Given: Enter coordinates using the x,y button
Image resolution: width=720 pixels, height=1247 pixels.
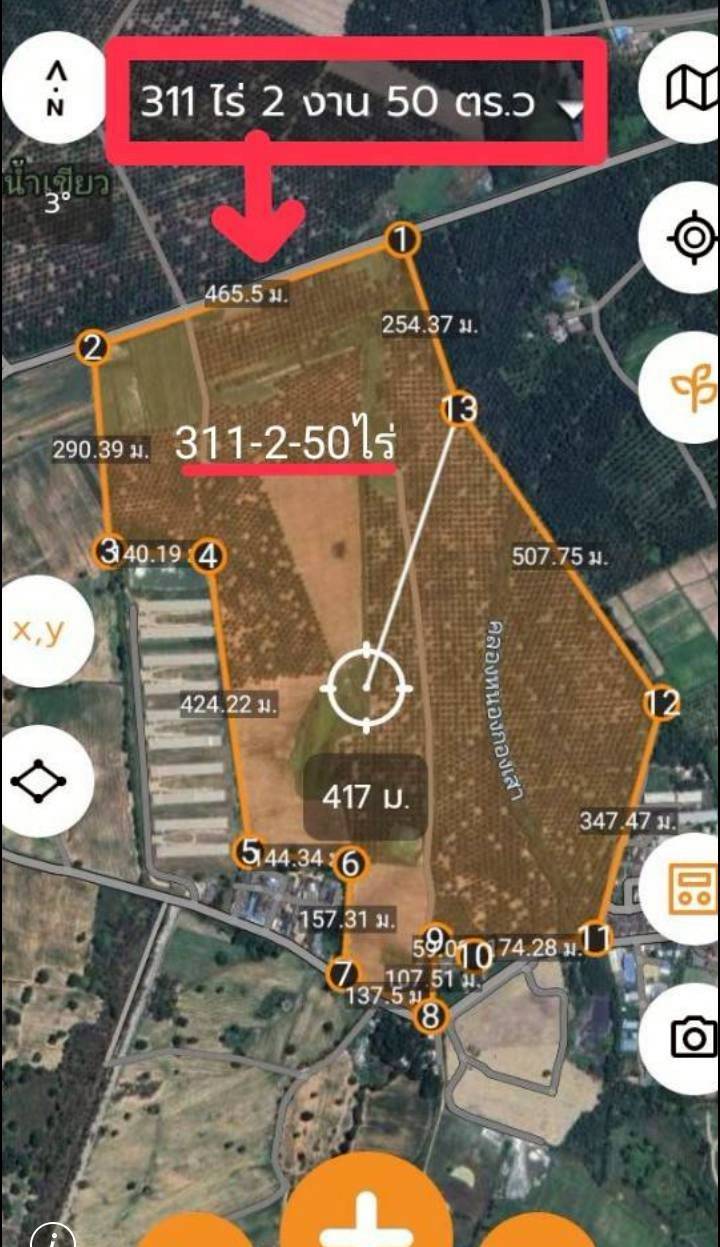Looking at the screenshot, I should tap(40, 630).
